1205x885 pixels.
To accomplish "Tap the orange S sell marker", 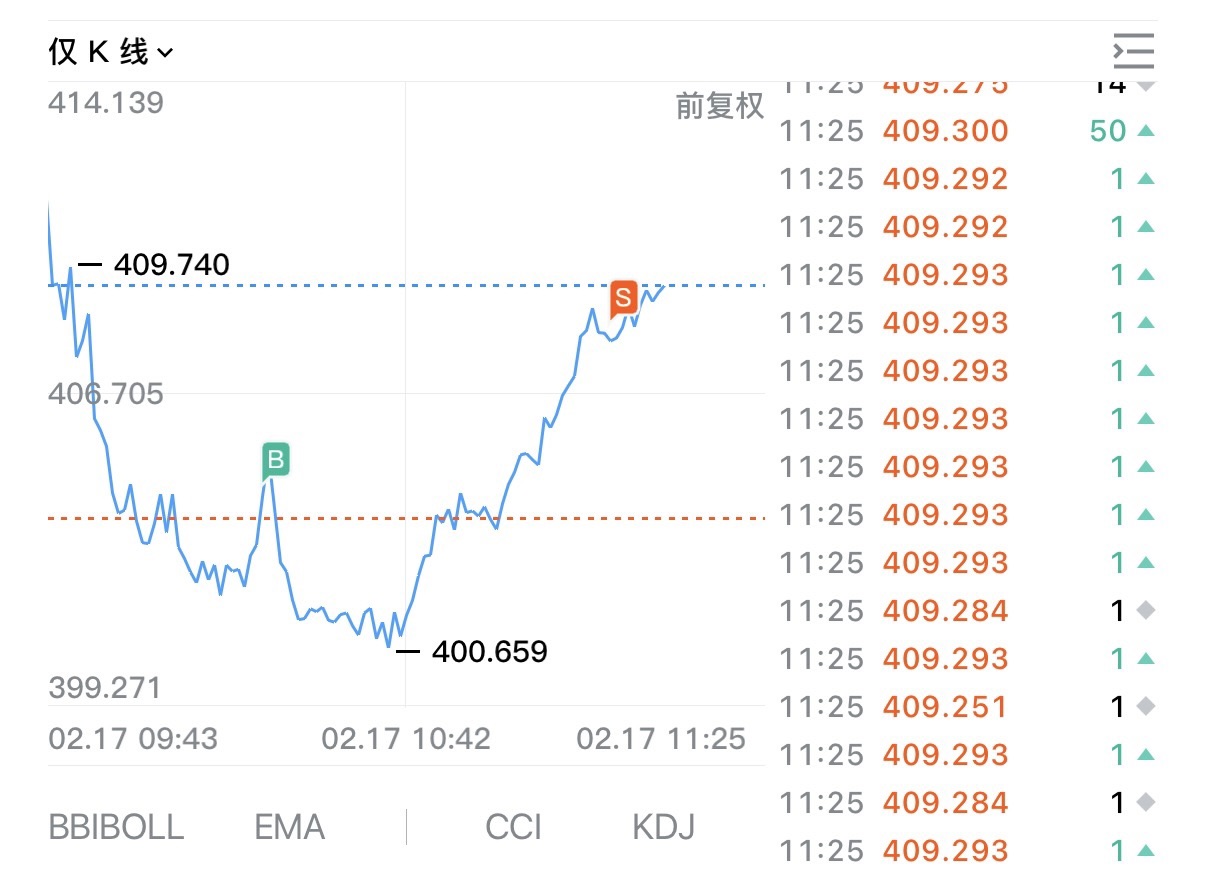I will coord(623,297).
